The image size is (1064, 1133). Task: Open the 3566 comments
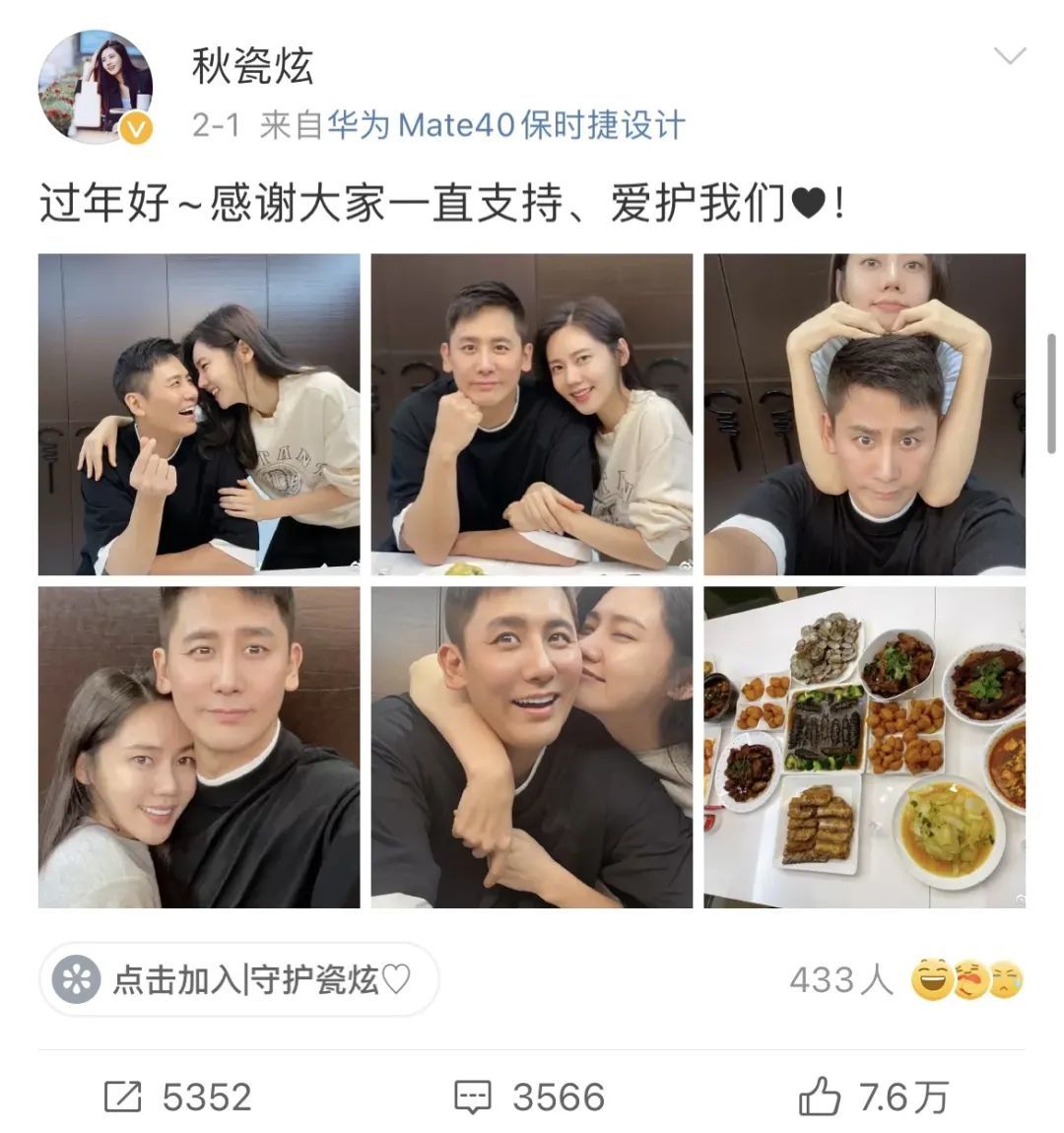pyautogui.click(x=529, y=1097)
